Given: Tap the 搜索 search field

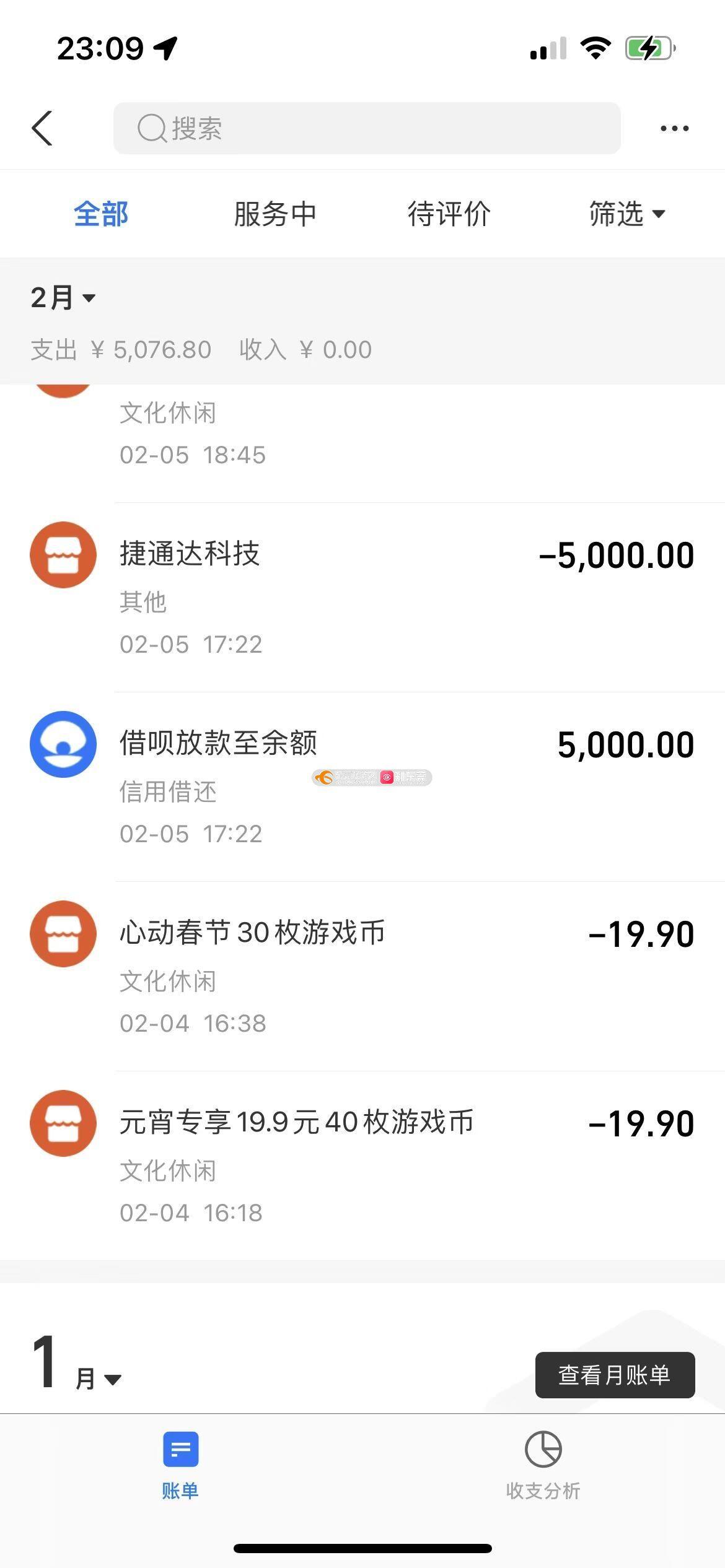Looking at the screenshot, I should pos(367,128).
